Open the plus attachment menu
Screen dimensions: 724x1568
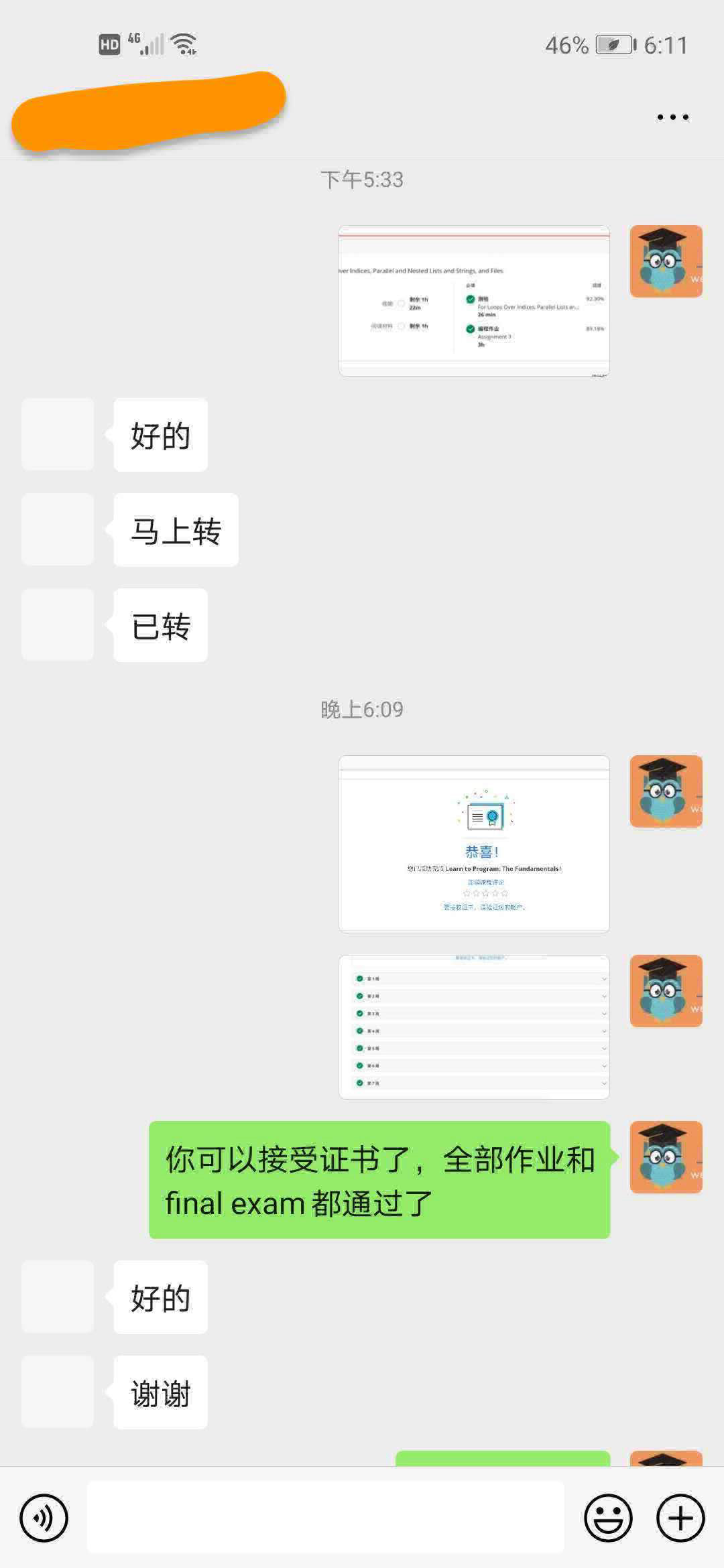[680, 1518]
